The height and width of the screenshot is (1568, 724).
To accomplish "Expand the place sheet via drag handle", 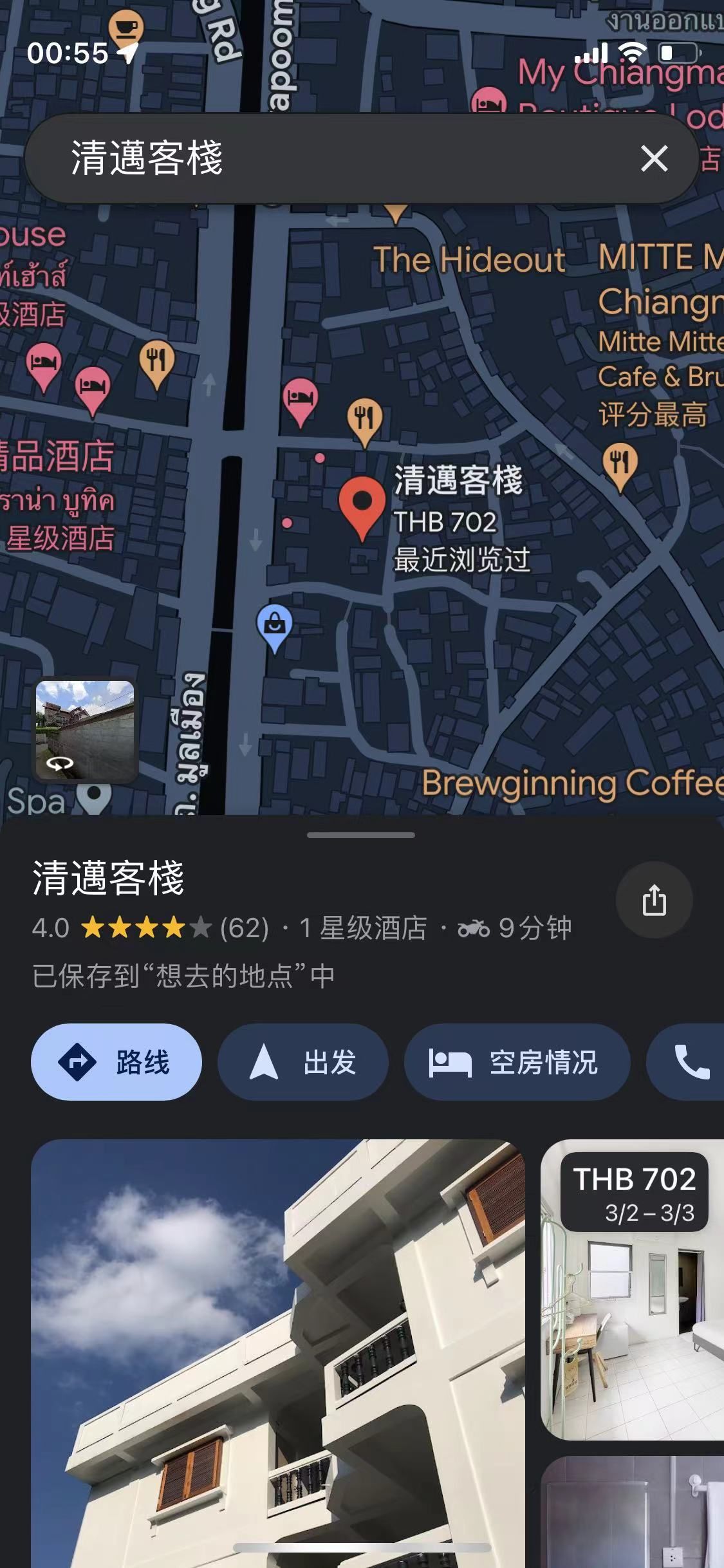I will [x=361, y=835].
